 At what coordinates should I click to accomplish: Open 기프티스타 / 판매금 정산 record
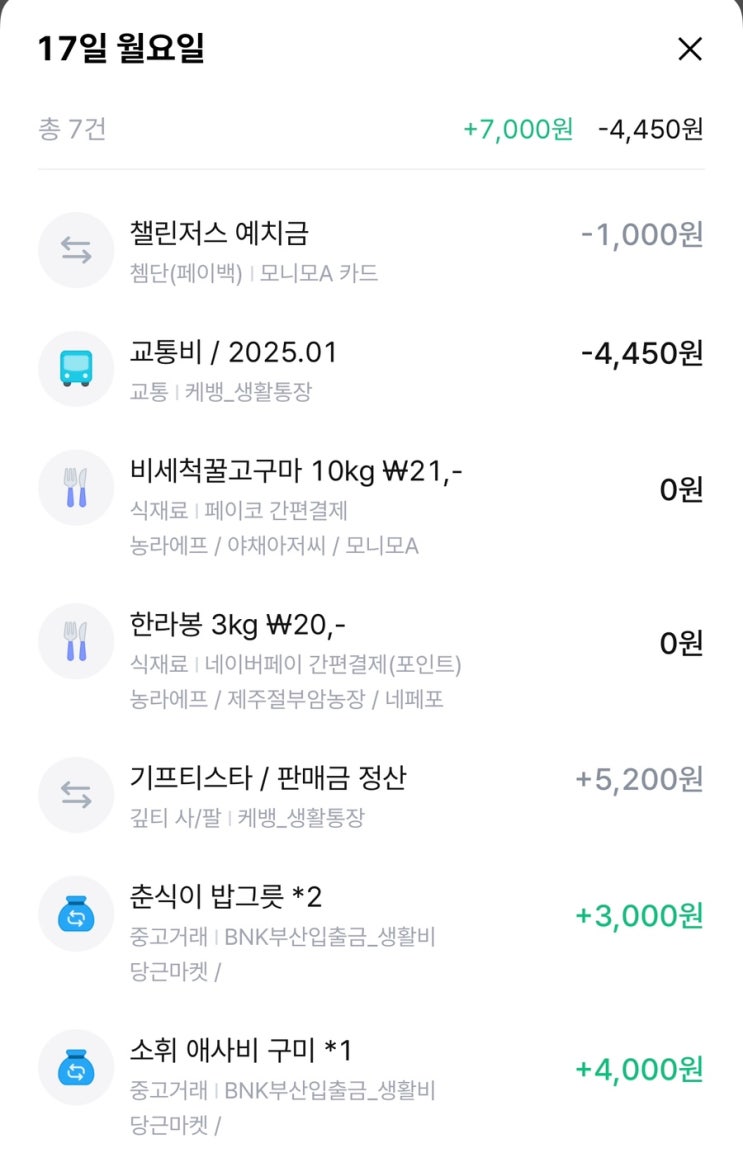point(370,796)
